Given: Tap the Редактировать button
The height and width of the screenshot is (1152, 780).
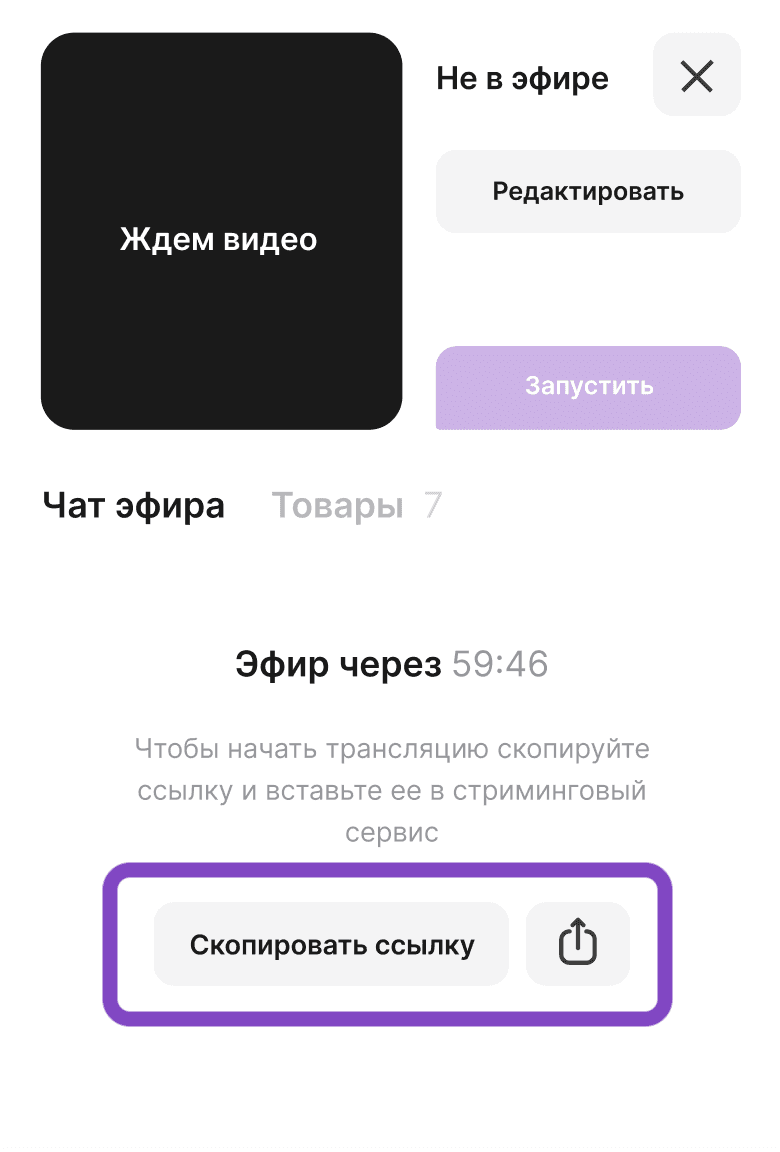Looking at the screenshot, I should pyautogui.click(x=588, y=191).
